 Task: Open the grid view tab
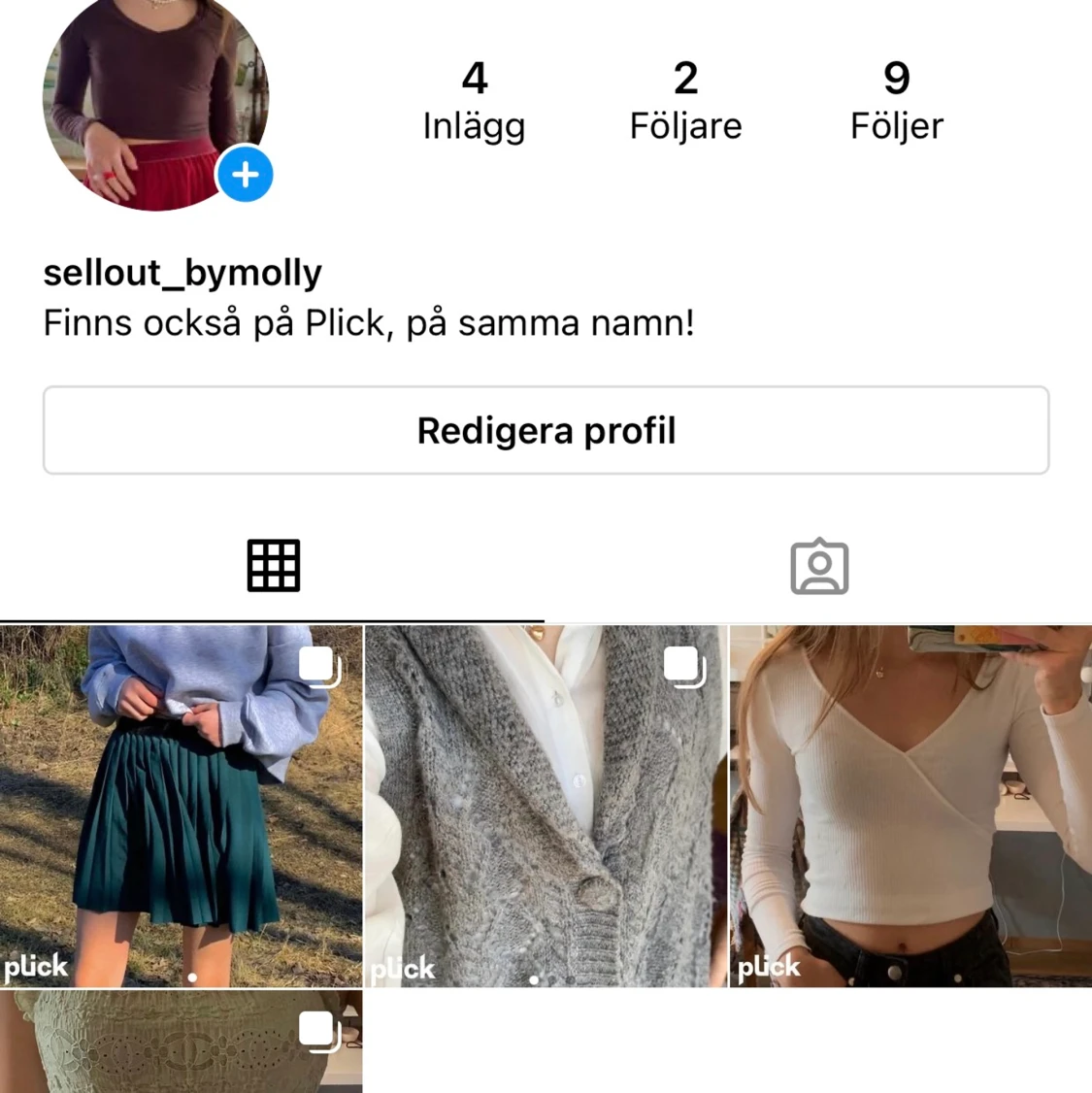(273, 566)
